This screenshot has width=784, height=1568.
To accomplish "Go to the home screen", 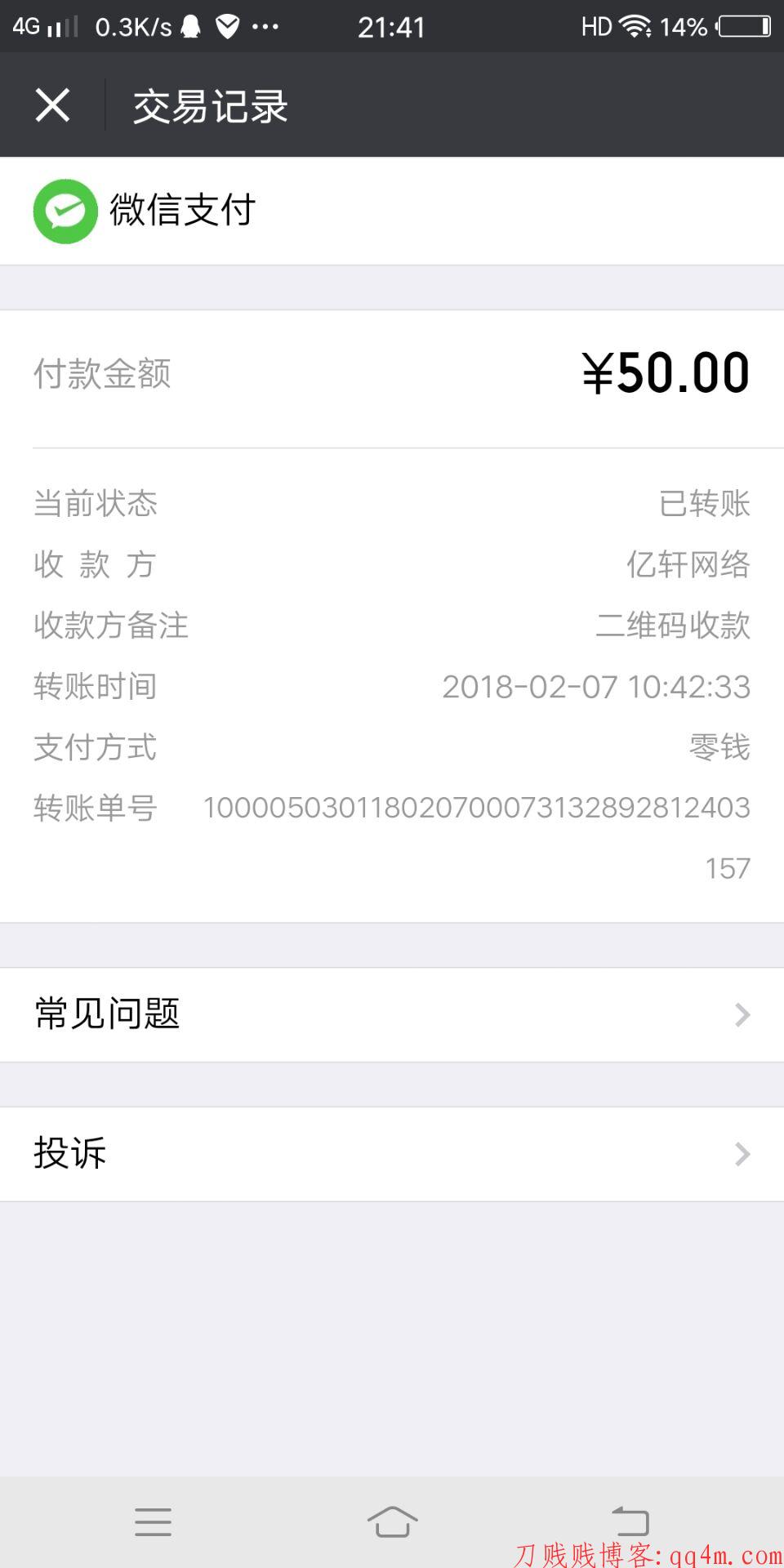I will point(392,1521).
